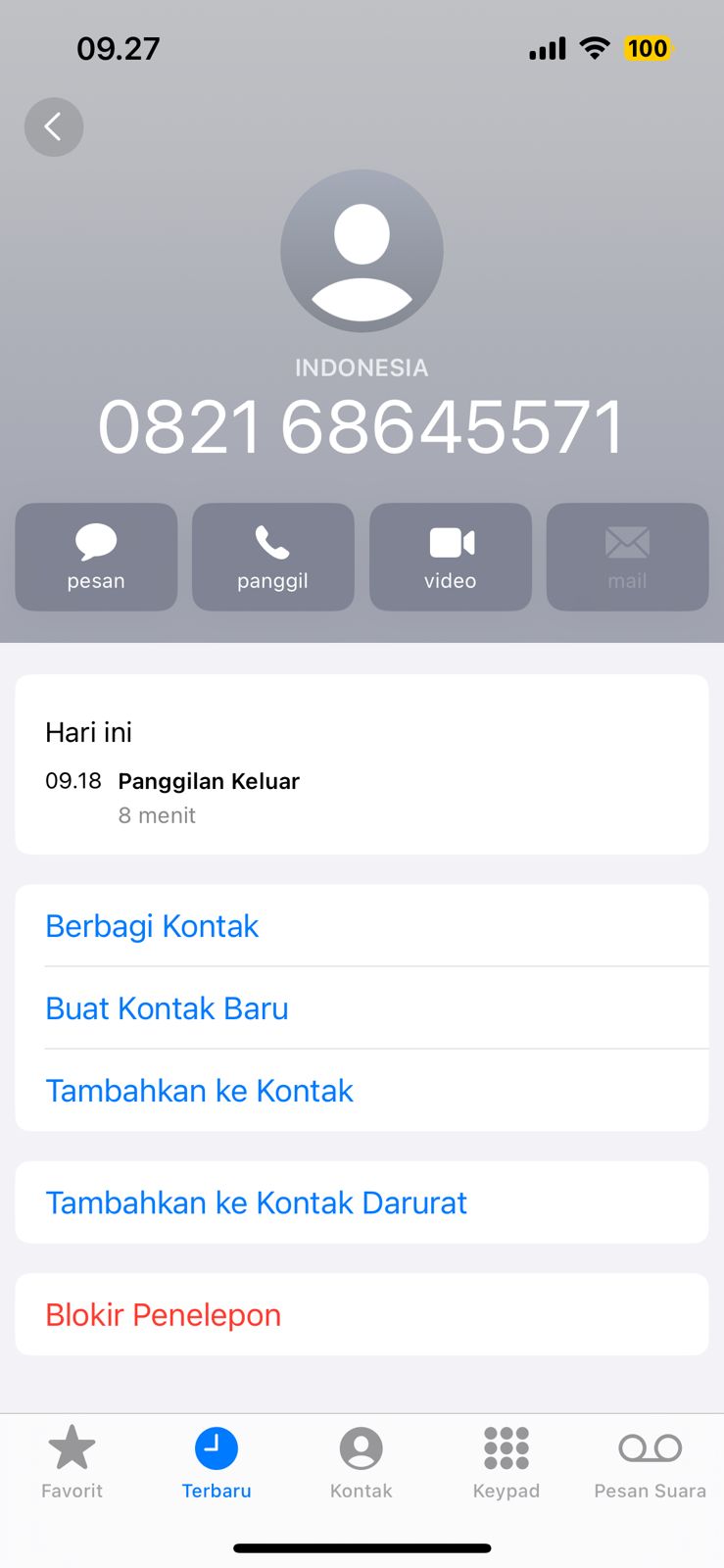724x1568 pixels.
Task: Tap Blokir Penelepon to block caller
Action: (163, 1314)
